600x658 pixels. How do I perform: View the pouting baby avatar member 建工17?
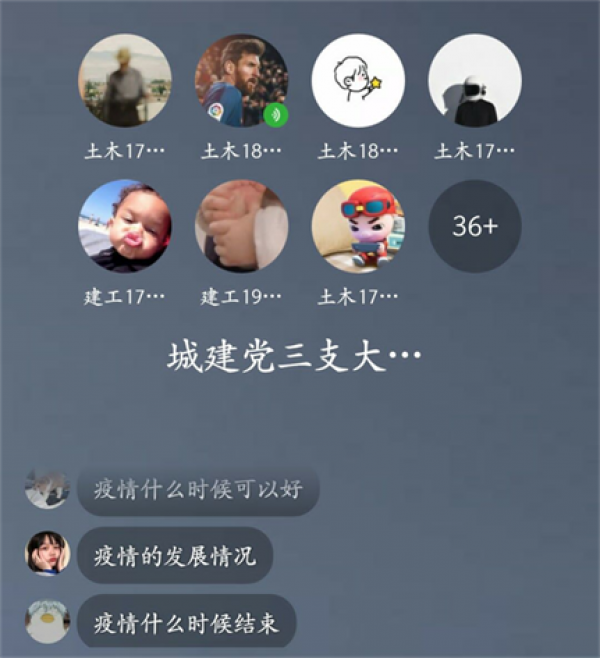pos(125,226)
